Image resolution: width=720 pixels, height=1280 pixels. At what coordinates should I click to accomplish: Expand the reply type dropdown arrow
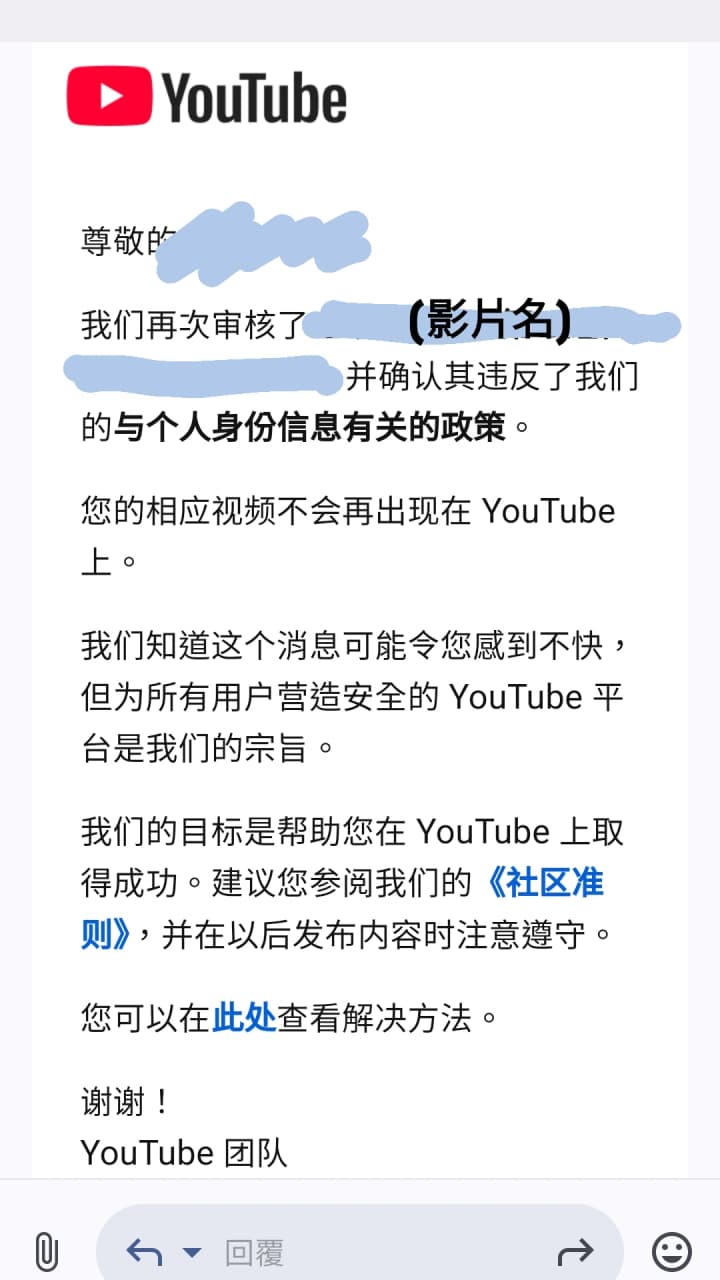pos(192,1253)
